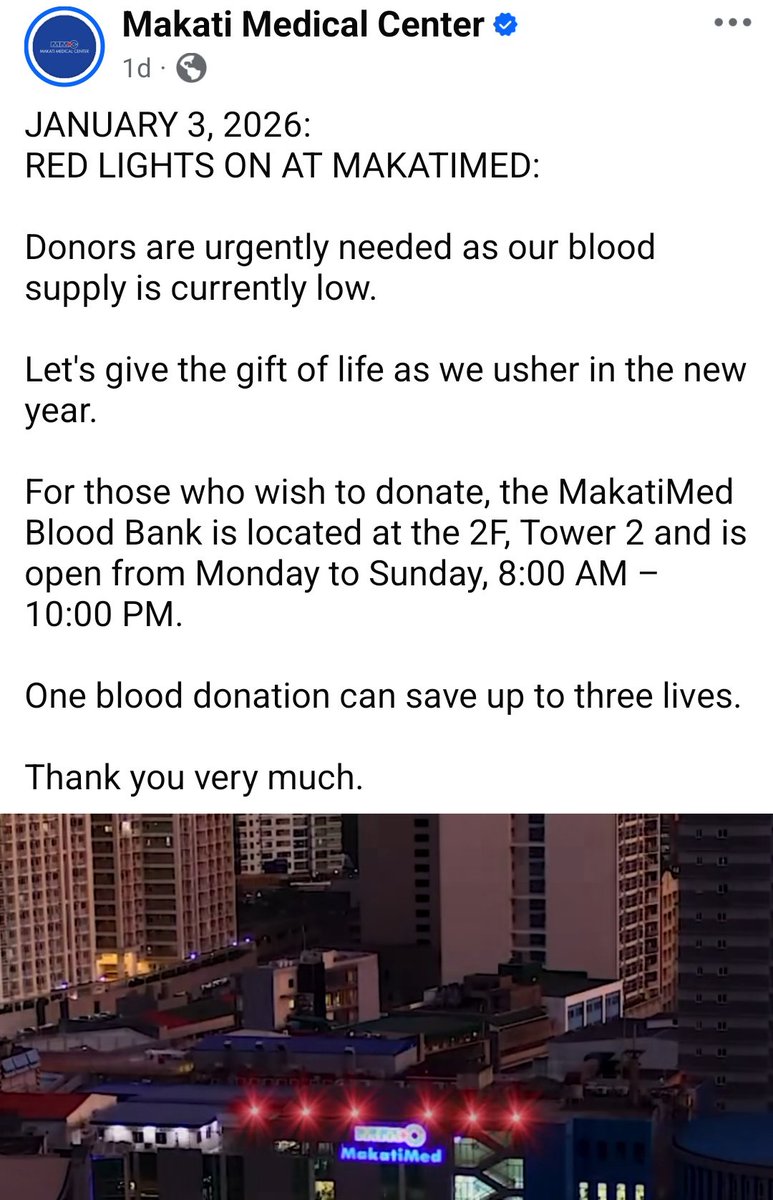
Task: Open the post's three-dot options menu
Action: [732, 24]
